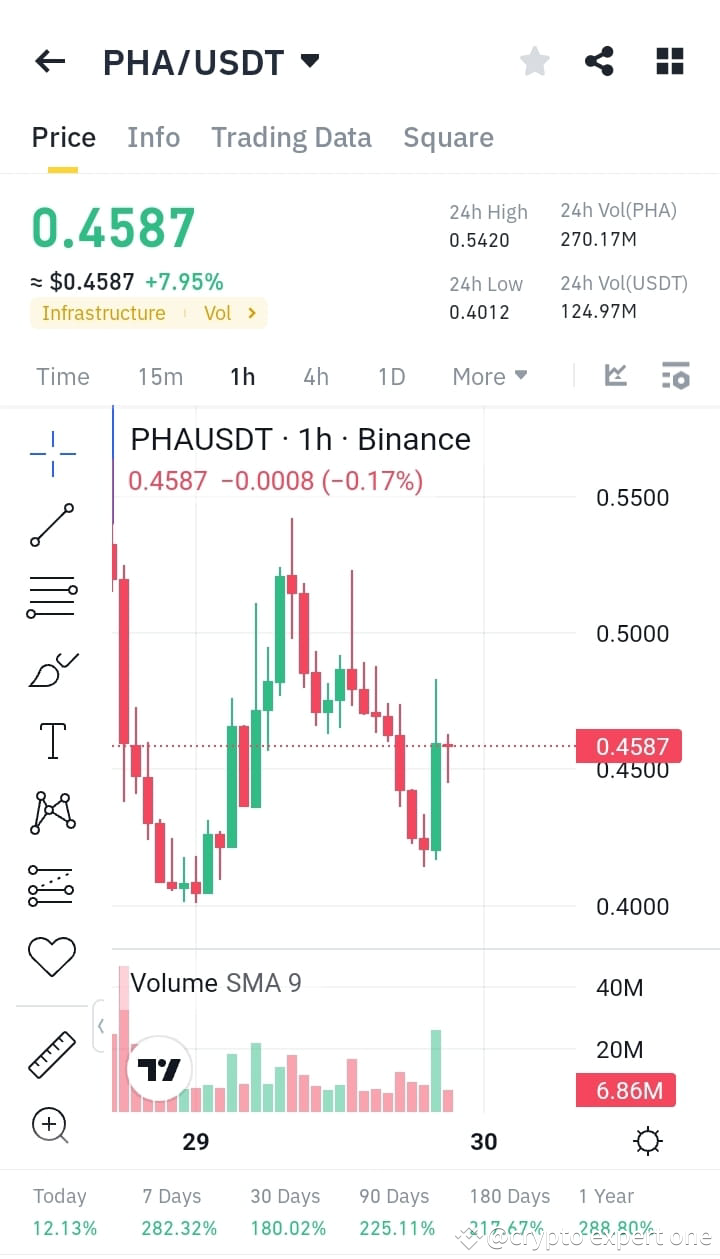Screen dimensions: 720x1259
Task: Select the 4h timeframe tab
Action: 316,377
